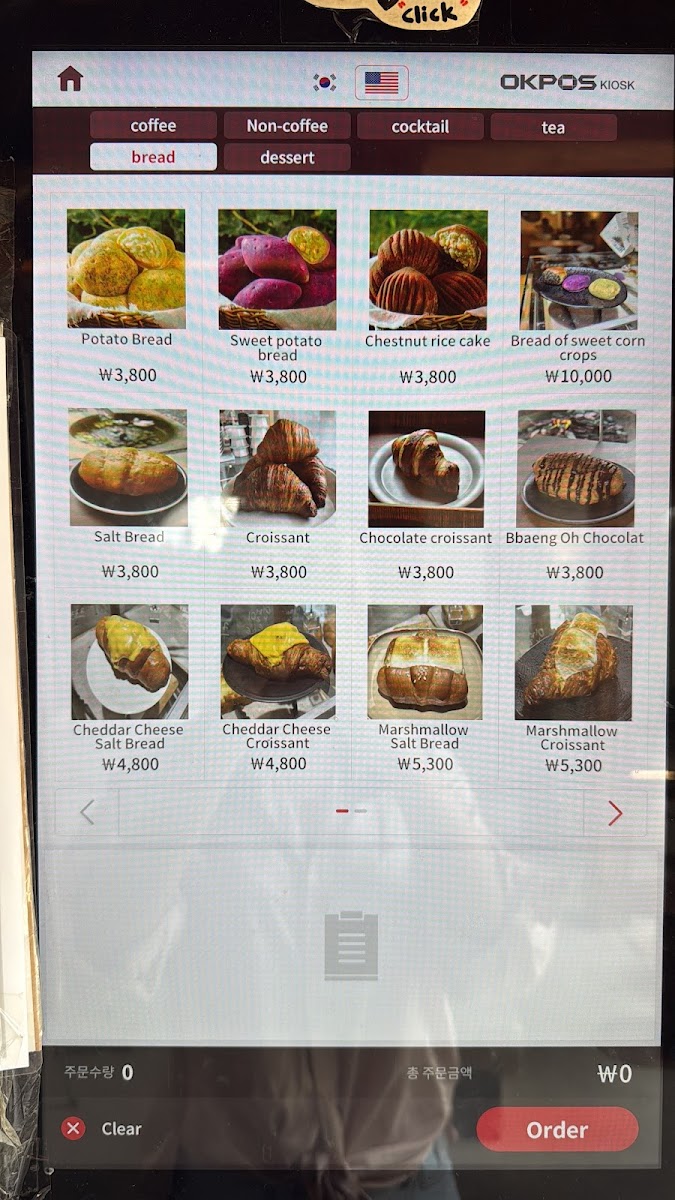Choose the Sweet potato bread item
Screen dimensions: 675x1200
tap(277, 269)
